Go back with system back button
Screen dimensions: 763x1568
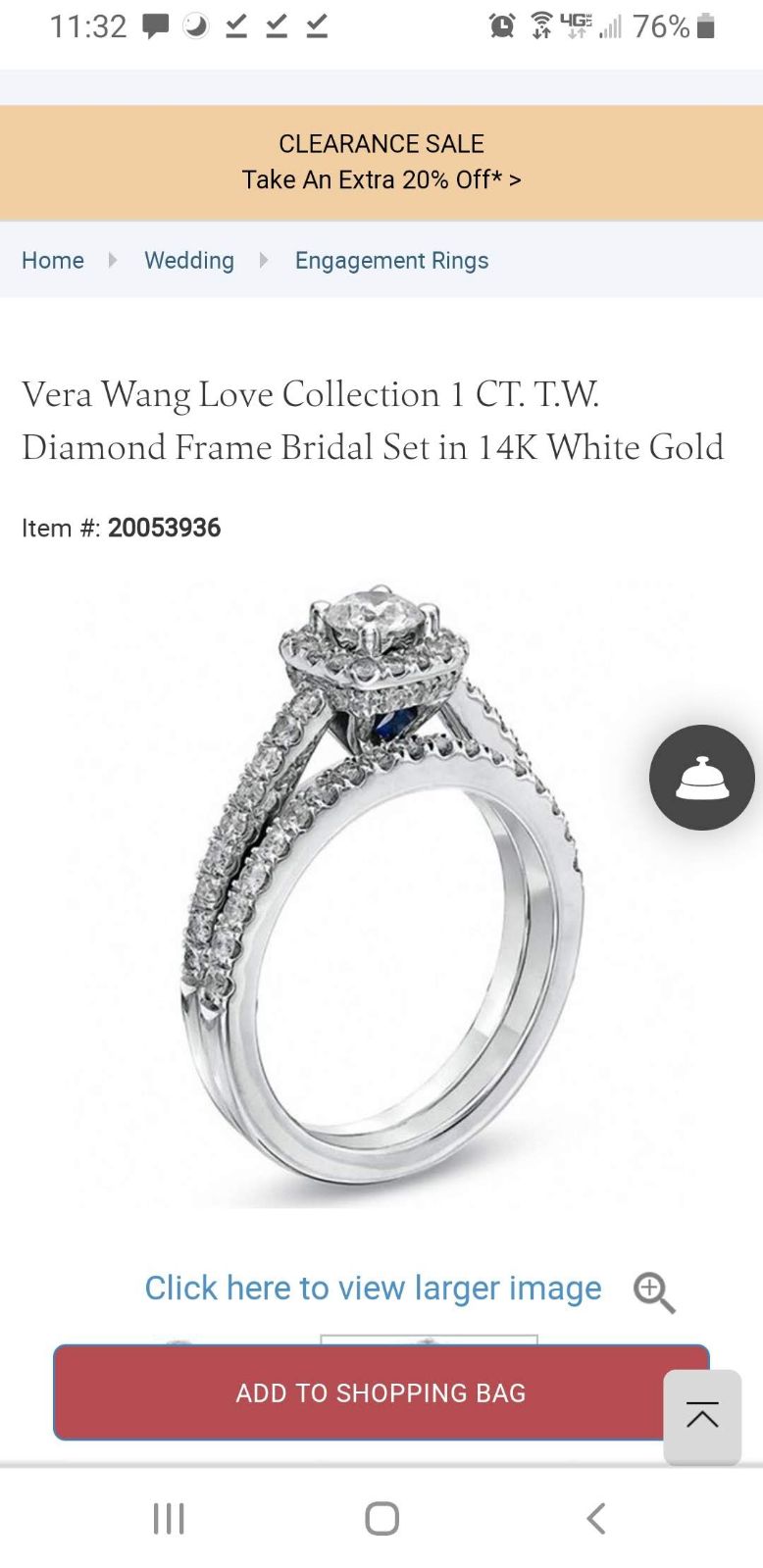tap(596, 1518)
